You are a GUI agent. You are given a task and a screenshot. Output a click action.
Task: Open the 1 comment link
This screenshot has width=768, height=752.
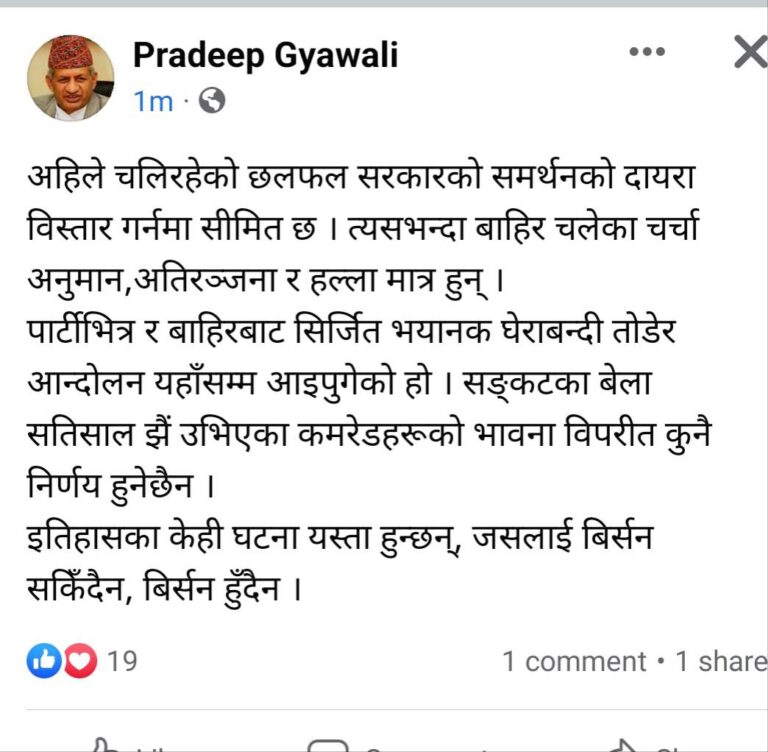coord(574,661)
